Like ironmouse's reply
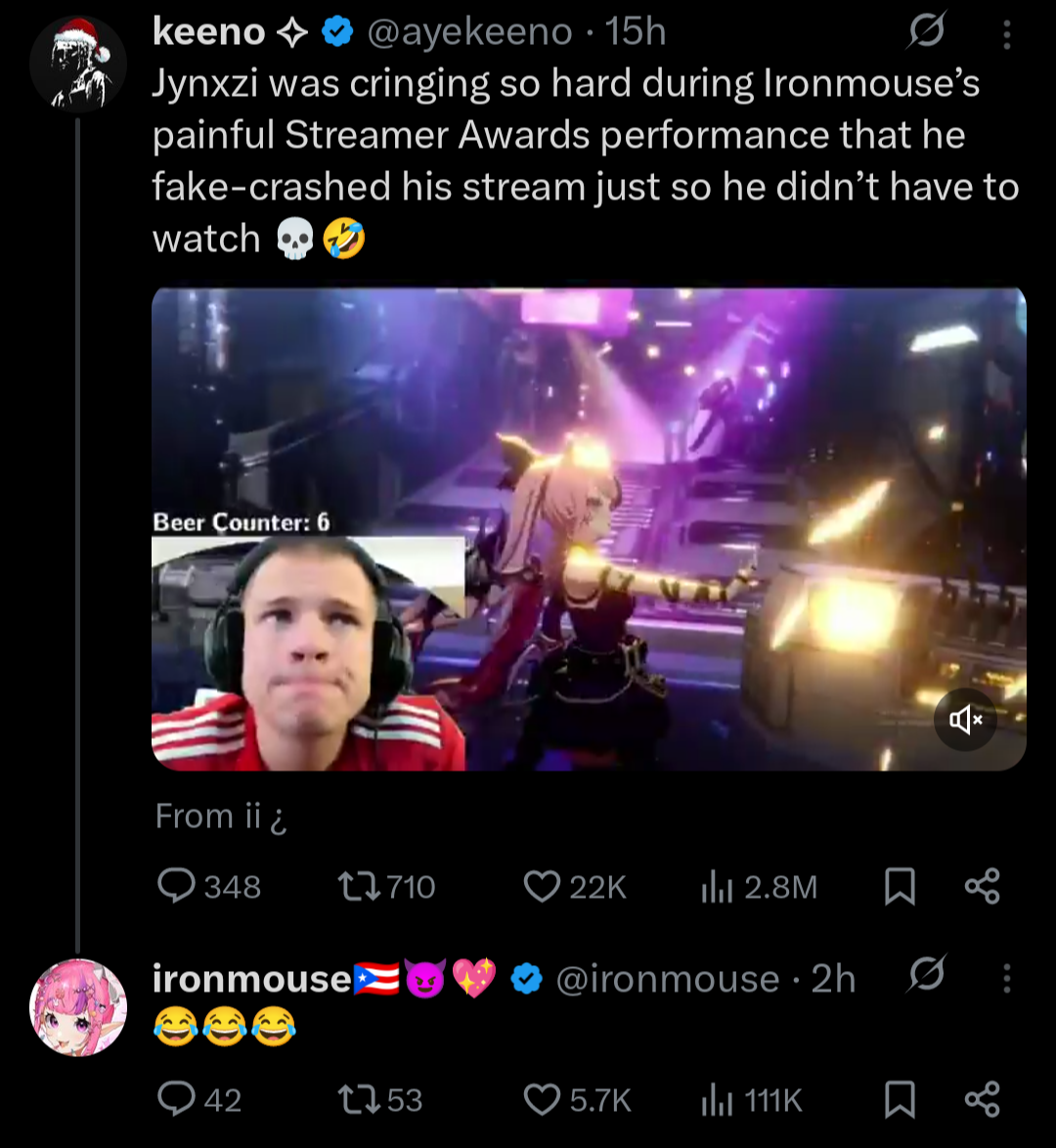 (577, 1099)
